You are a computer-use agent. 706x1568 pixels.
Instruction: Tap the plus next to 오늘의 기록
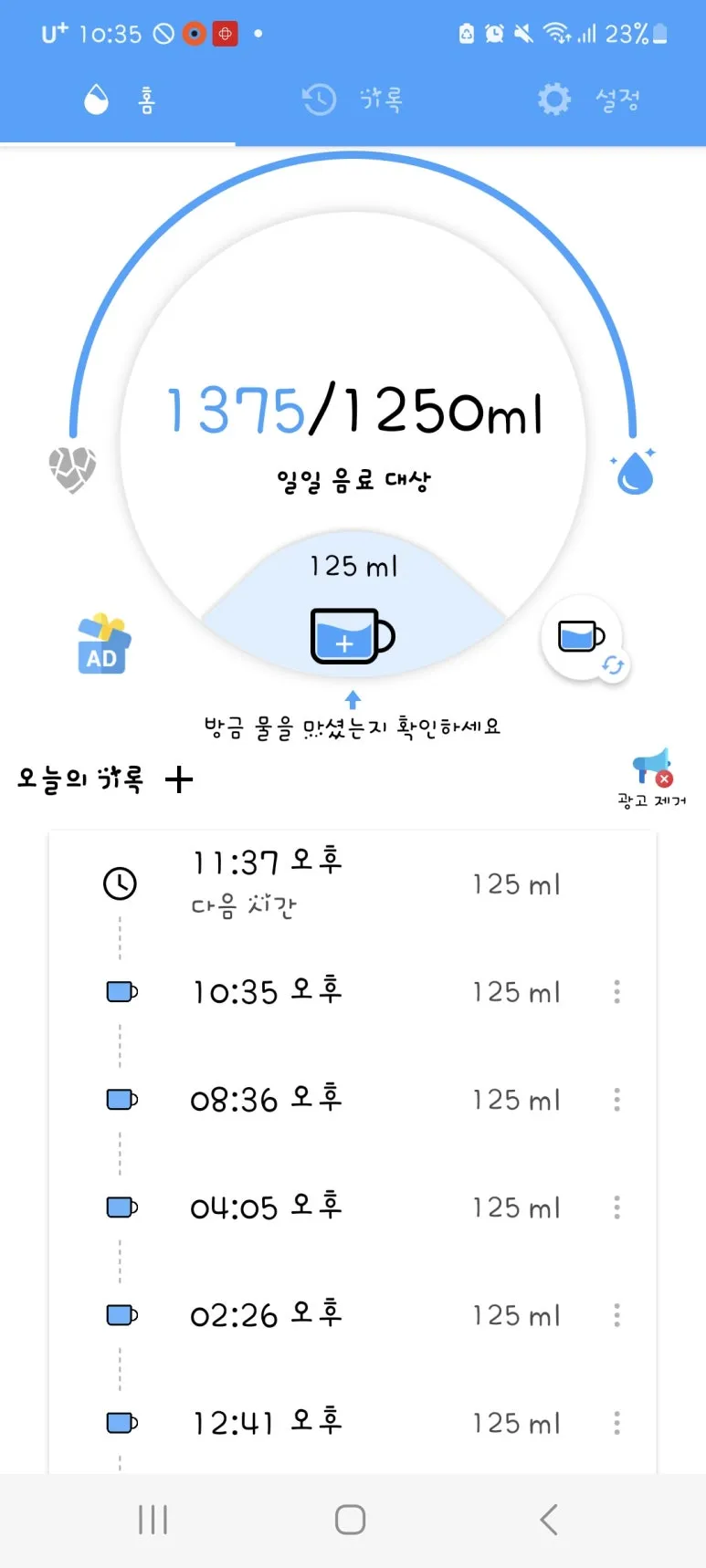179,779
